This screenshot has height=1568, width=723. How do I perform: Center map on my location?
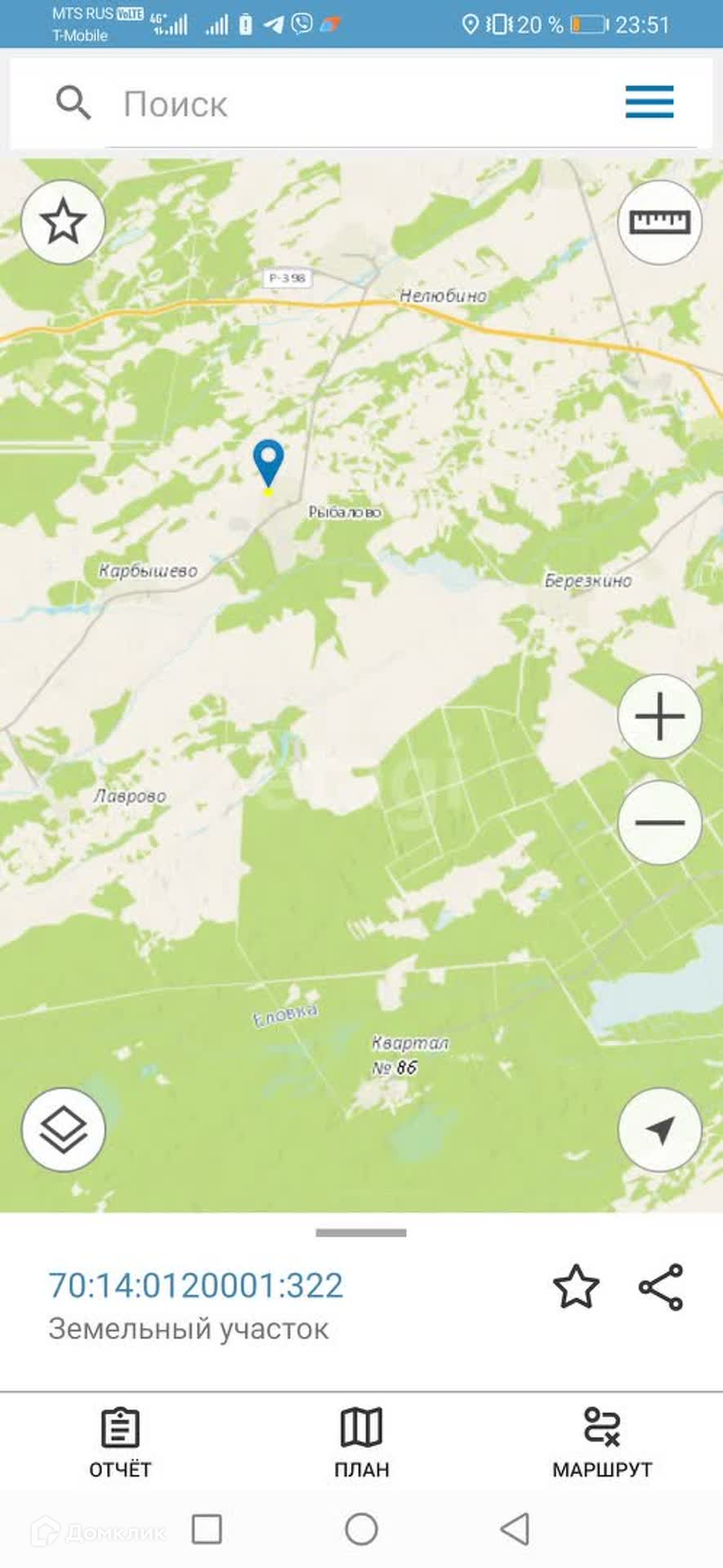point(659,1130)
